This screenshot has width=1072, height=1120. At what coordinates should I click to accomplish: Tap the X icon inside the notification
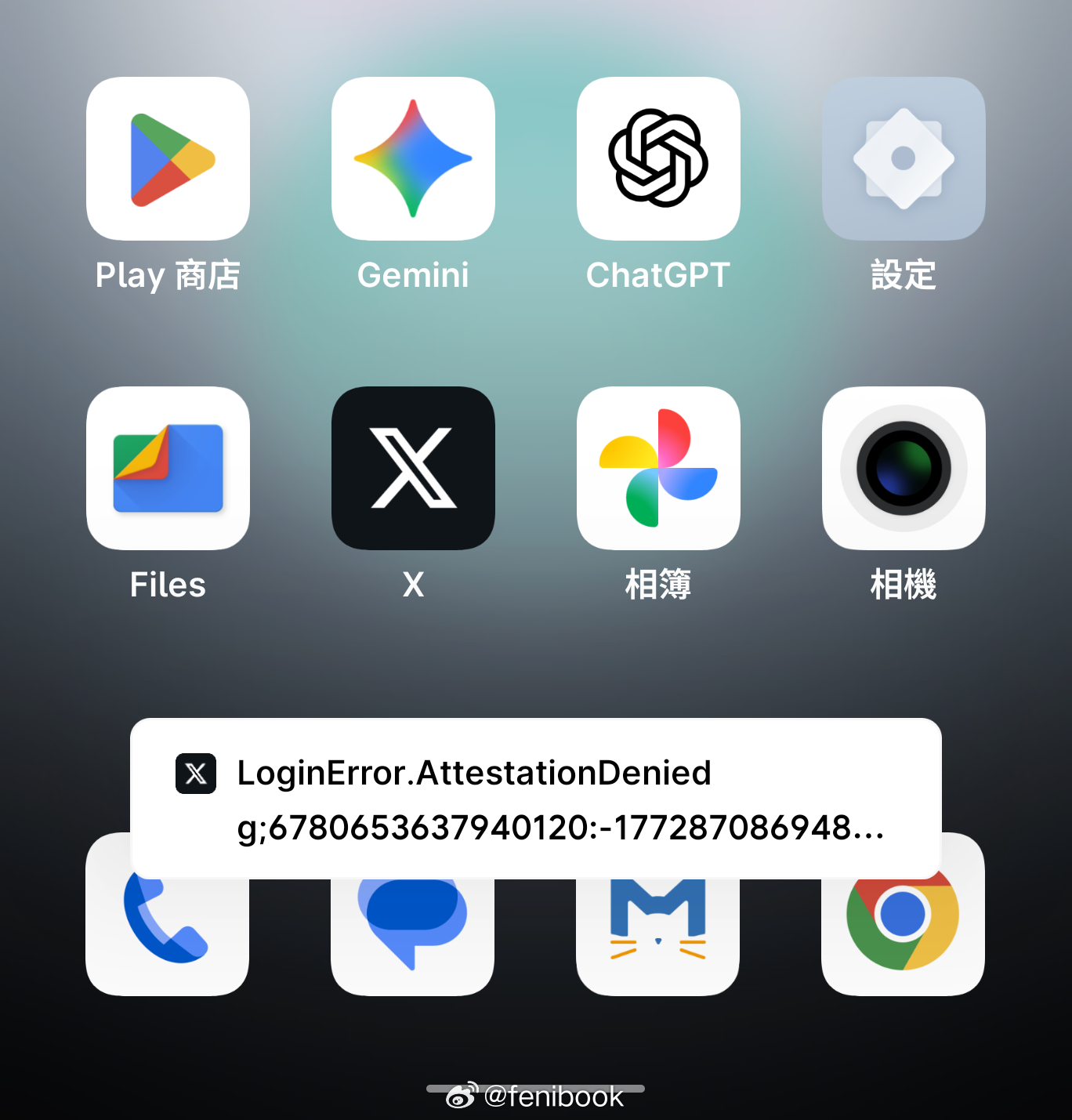(x=194, y=774)
